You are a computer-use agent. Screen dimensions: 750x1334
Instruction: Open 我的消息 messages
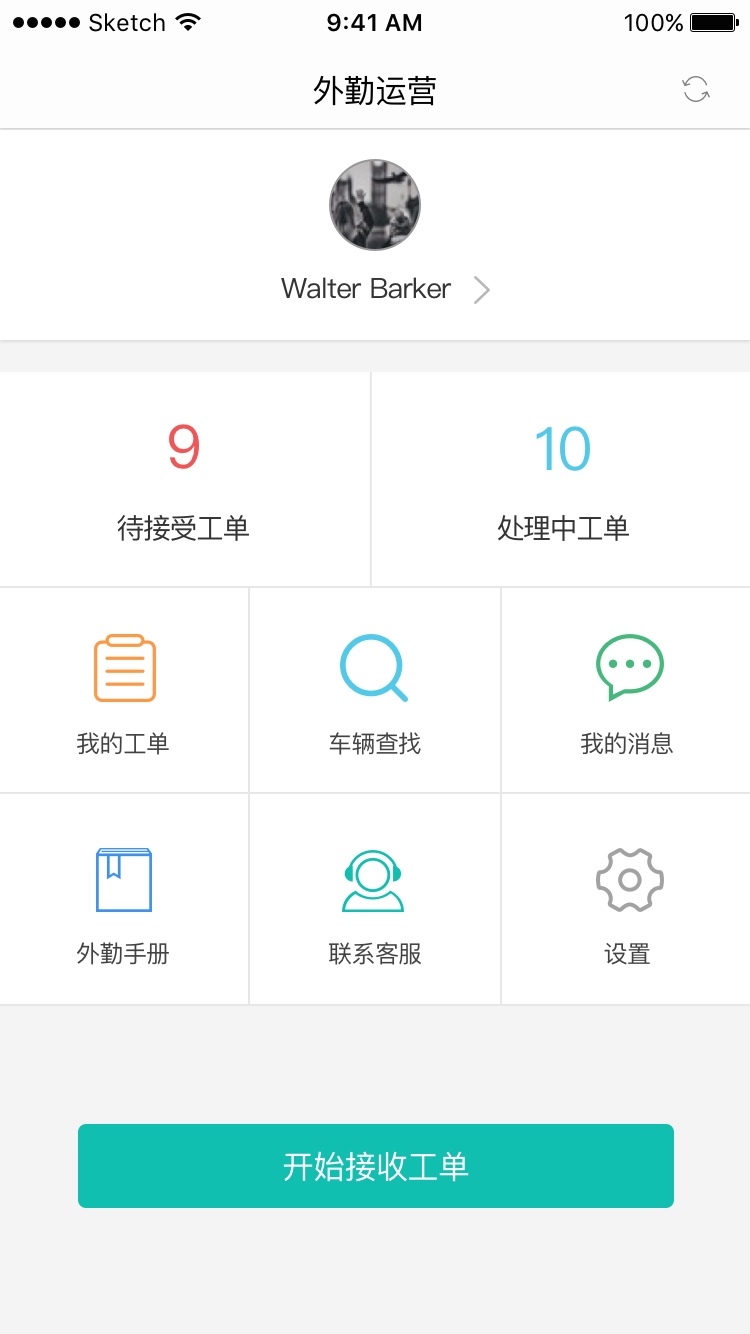(627, 691)
